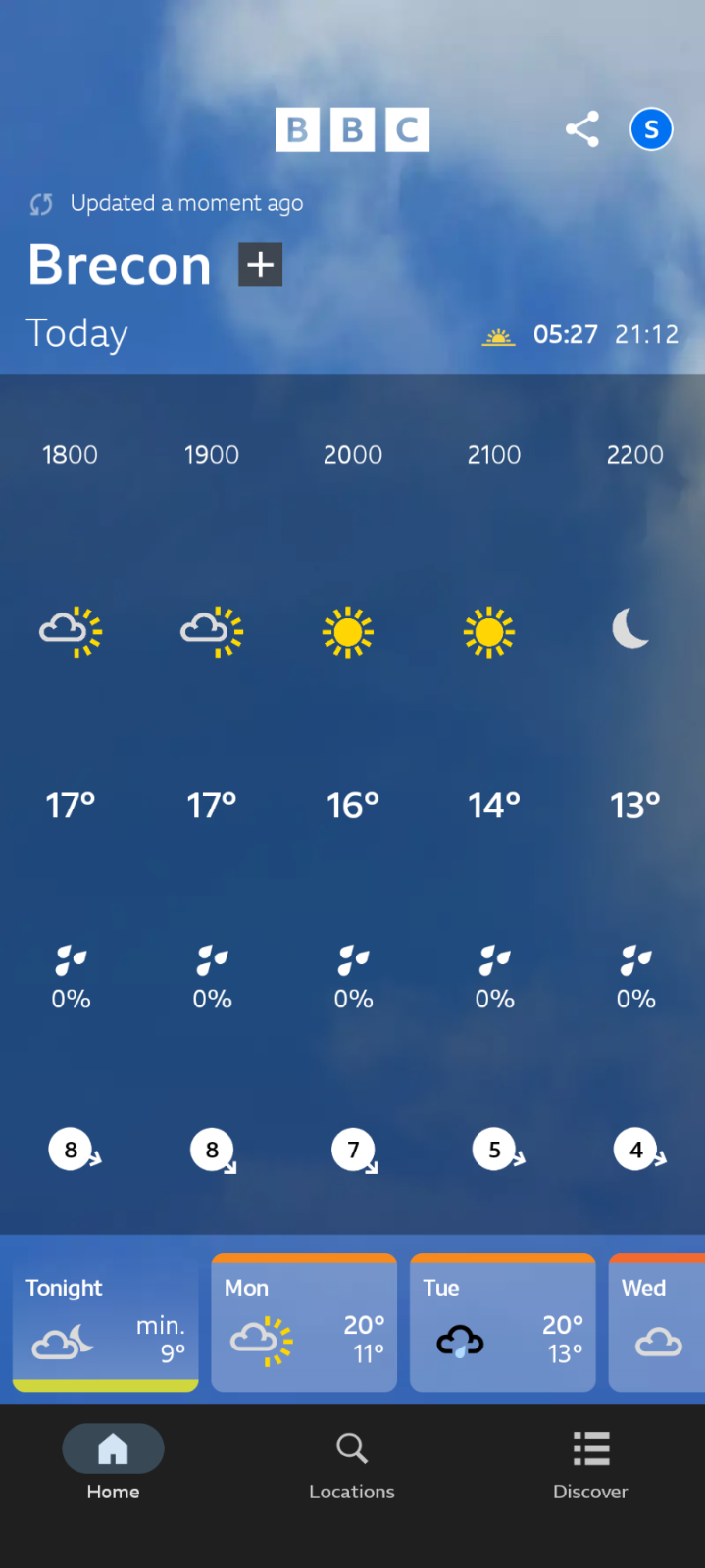
Task: Open Monday's forecast card
Action: [x=304, y=1323]
